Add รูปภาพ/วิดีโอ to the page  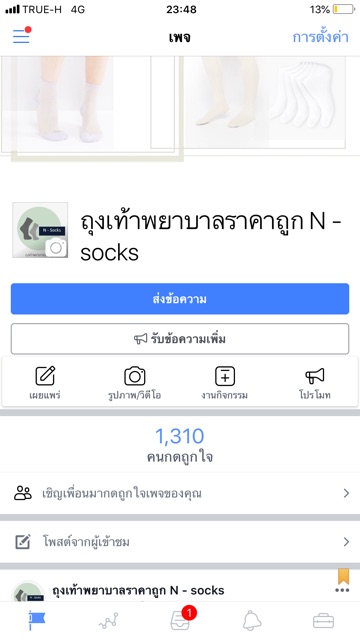click(x=135, y=383)
